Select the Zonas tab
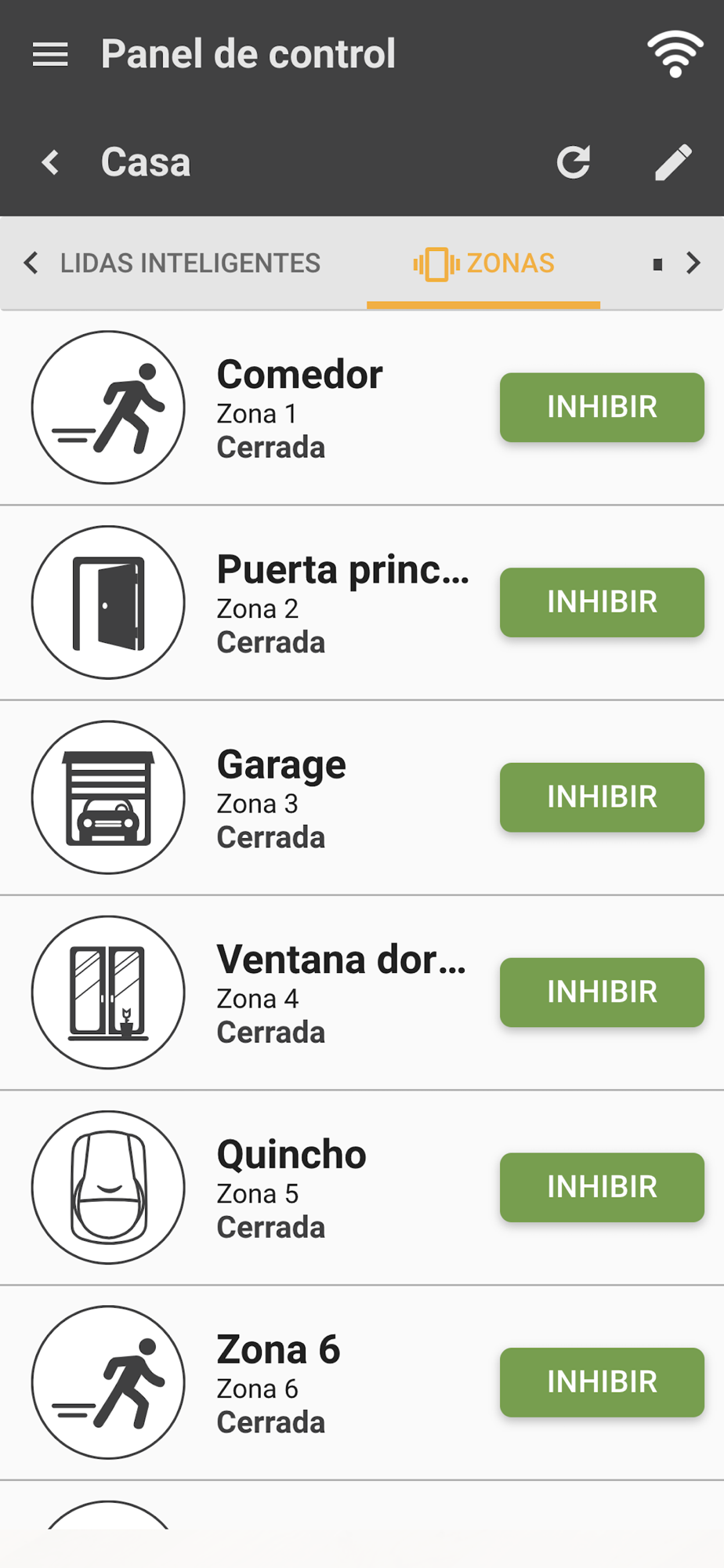The height and width of the screenshot is (1568, 724). (x=483, y=263)
